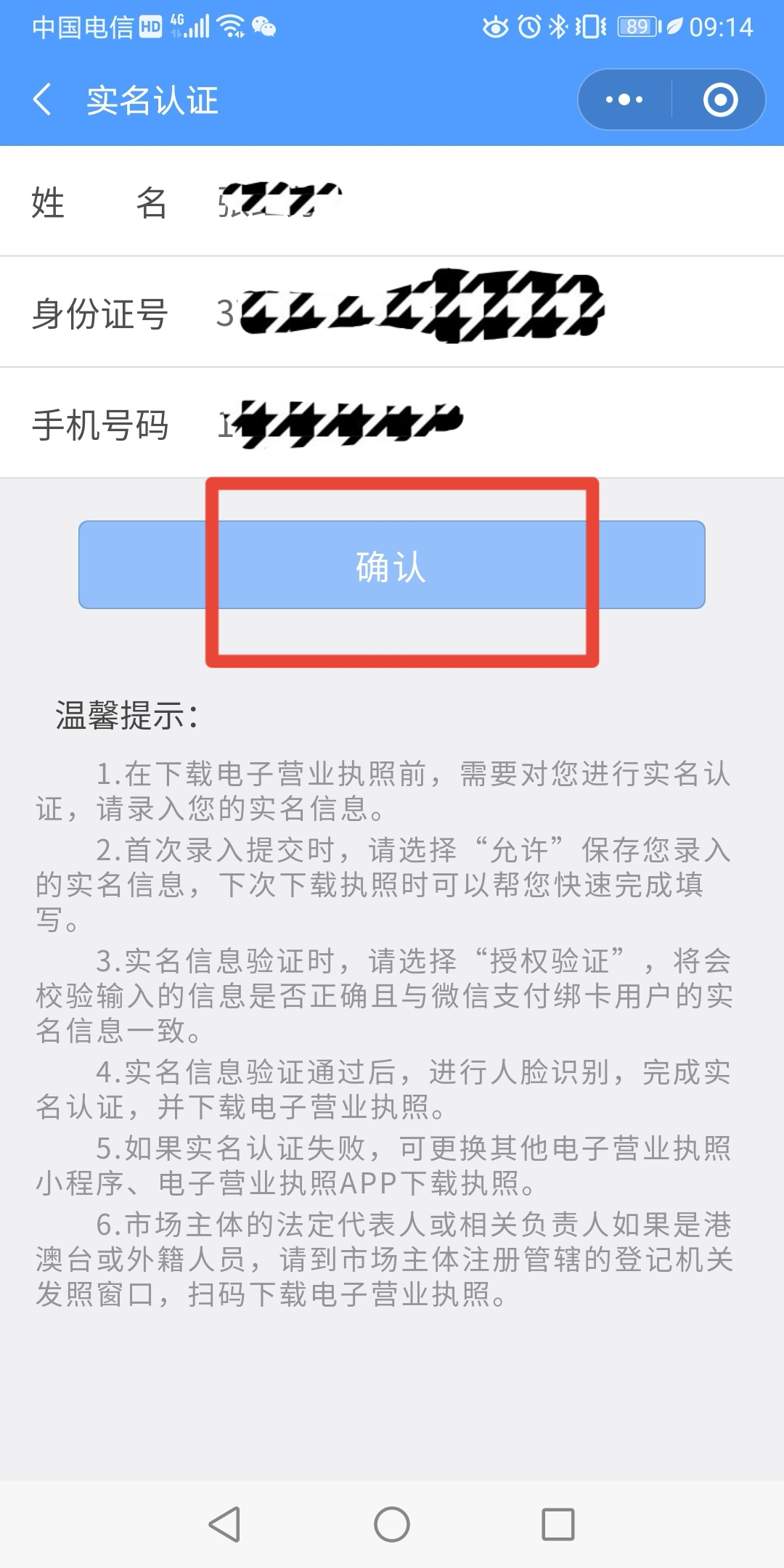
Task: Open the mini program more options menu
Action: point(624,99)
